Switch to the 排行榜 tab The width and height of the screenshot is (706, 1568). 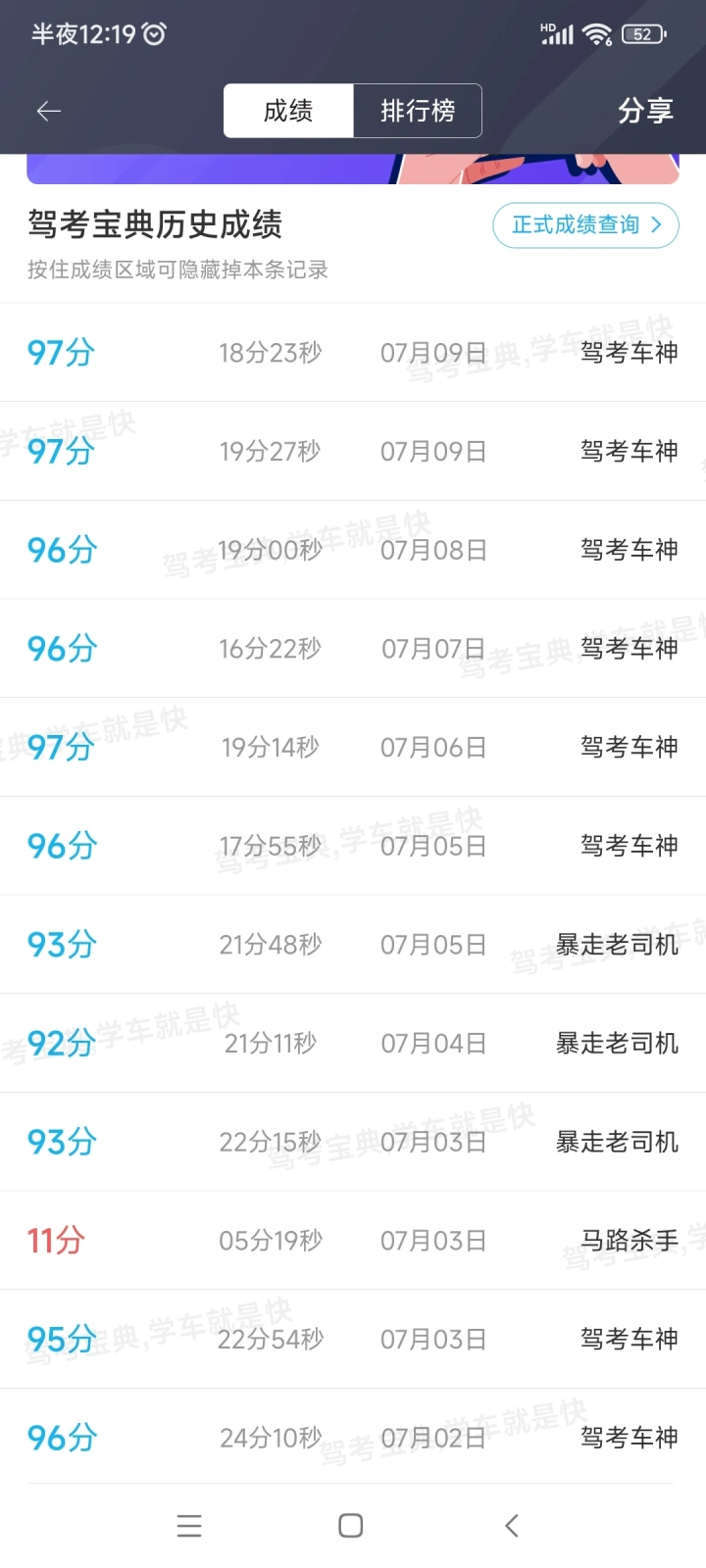coord(418,111)
